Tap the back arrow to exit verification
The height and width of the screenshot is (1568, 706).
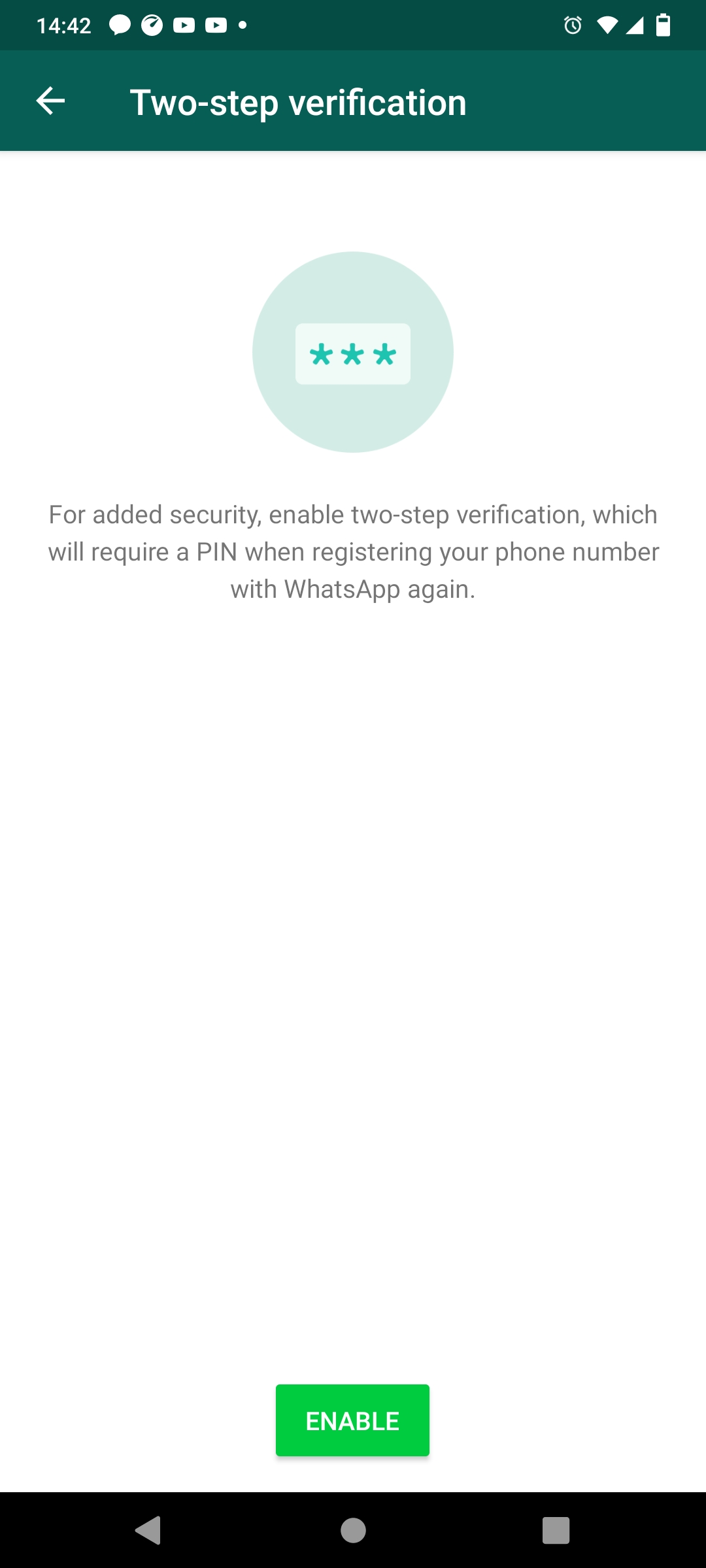pos(50,101)
